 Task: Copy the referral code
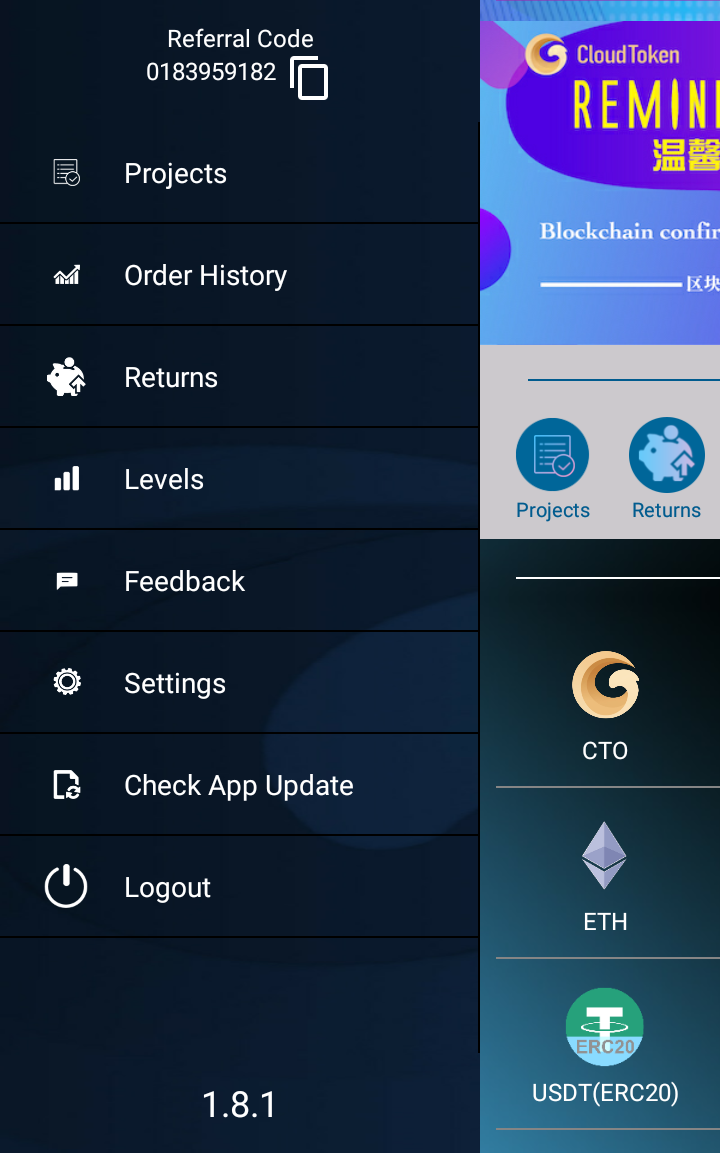309,78
